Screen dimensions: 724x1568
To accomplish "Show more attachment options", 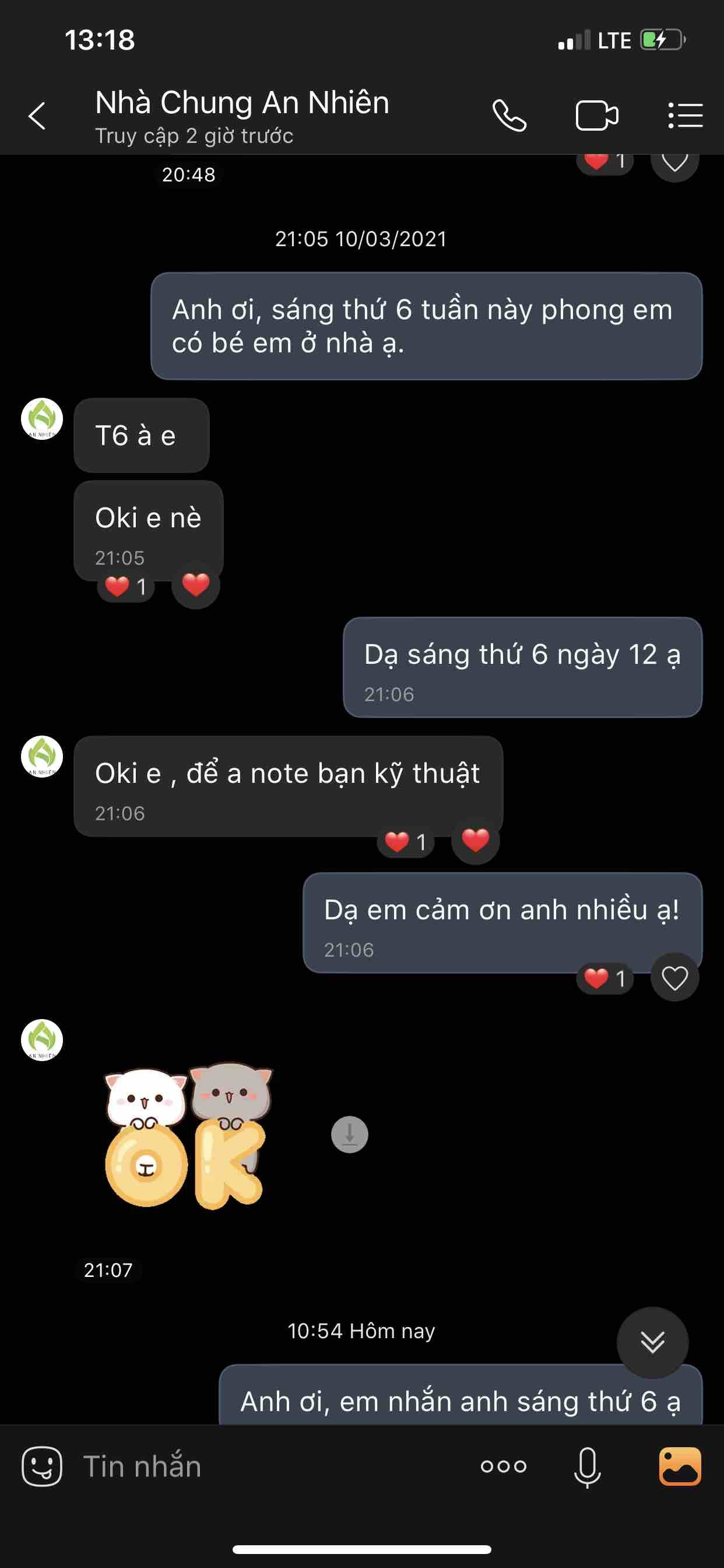I will [503, 1466].
